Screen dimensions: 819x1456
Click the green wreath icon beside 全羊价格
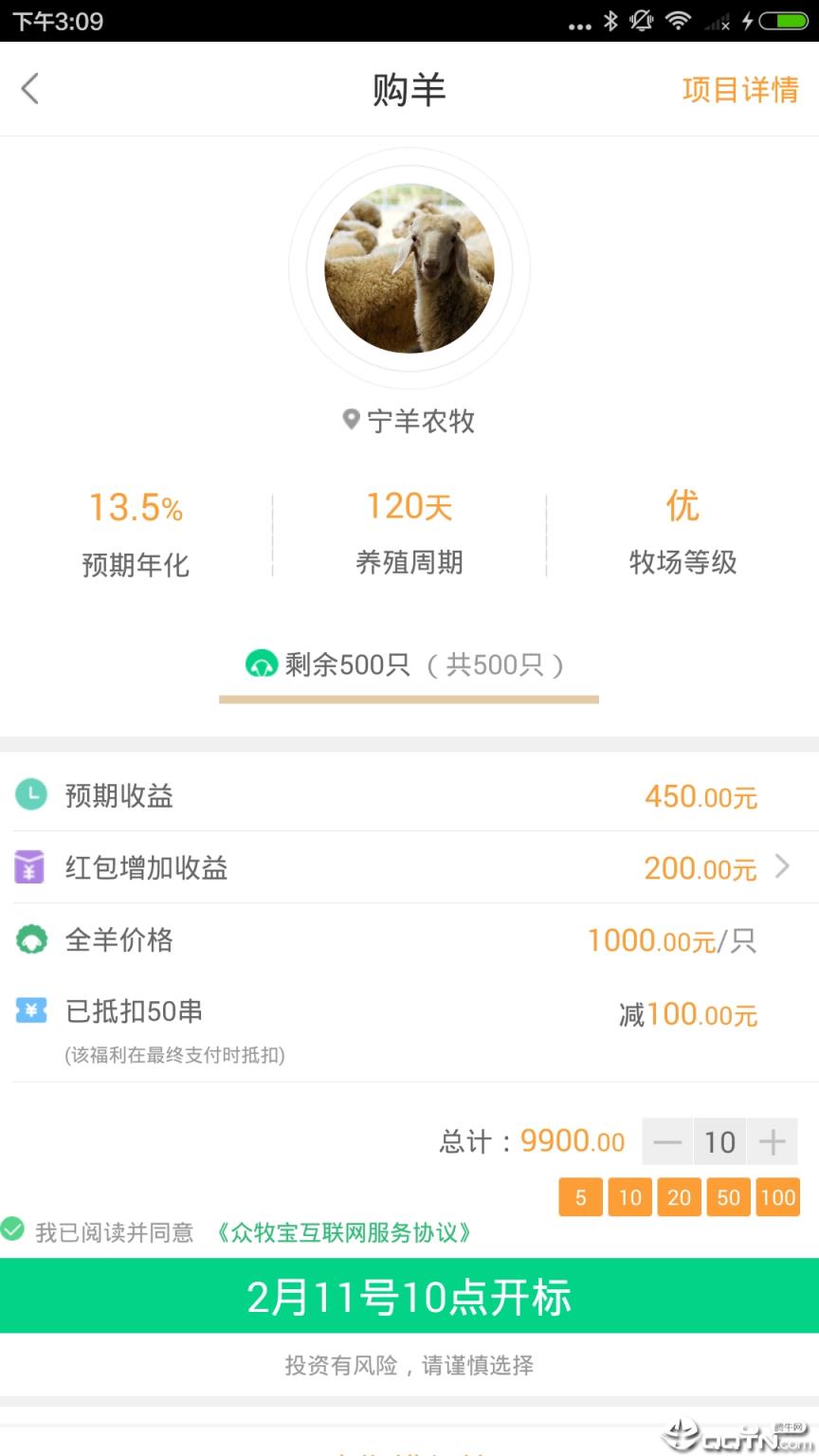click(31, 939)
